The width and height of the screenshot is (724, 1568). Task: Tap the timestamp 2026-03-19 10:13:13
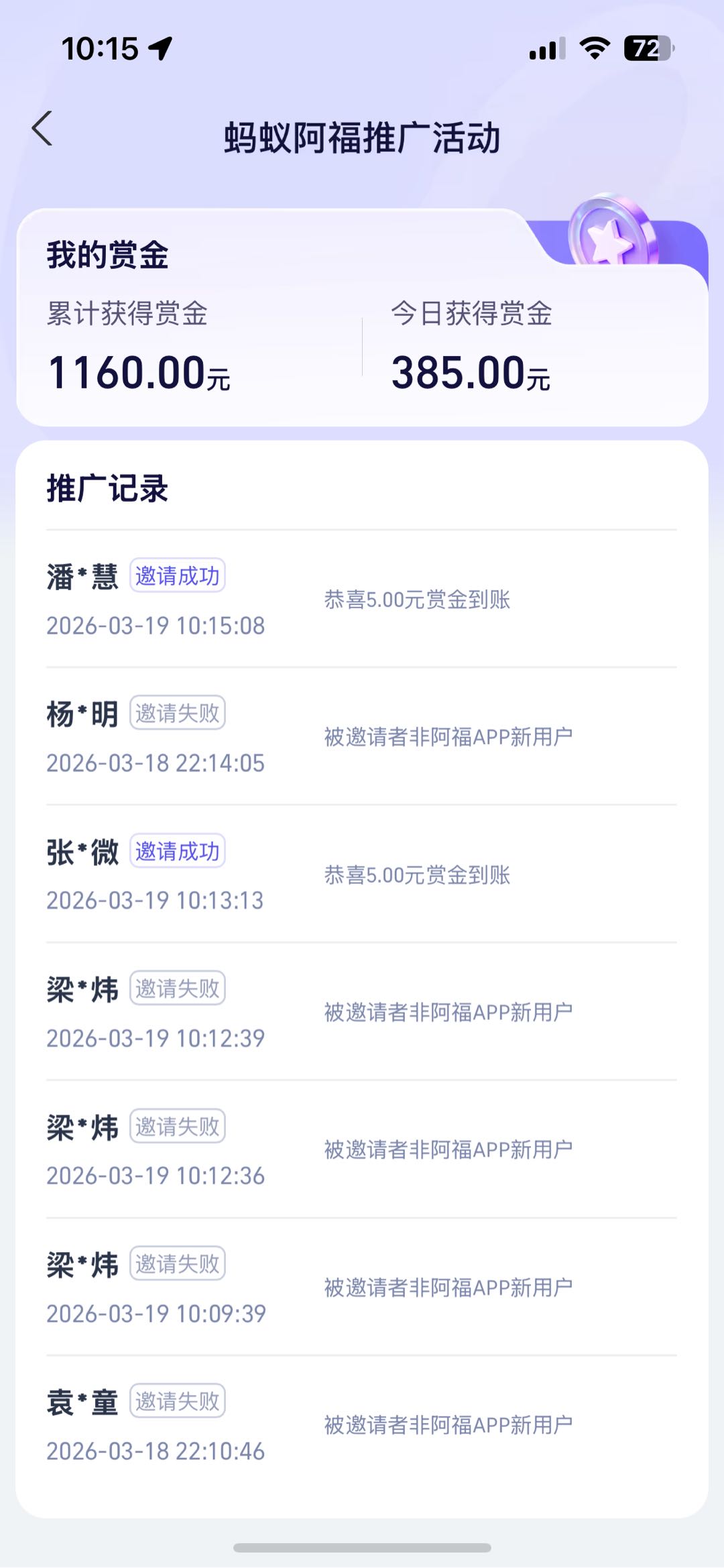(156, 900)
